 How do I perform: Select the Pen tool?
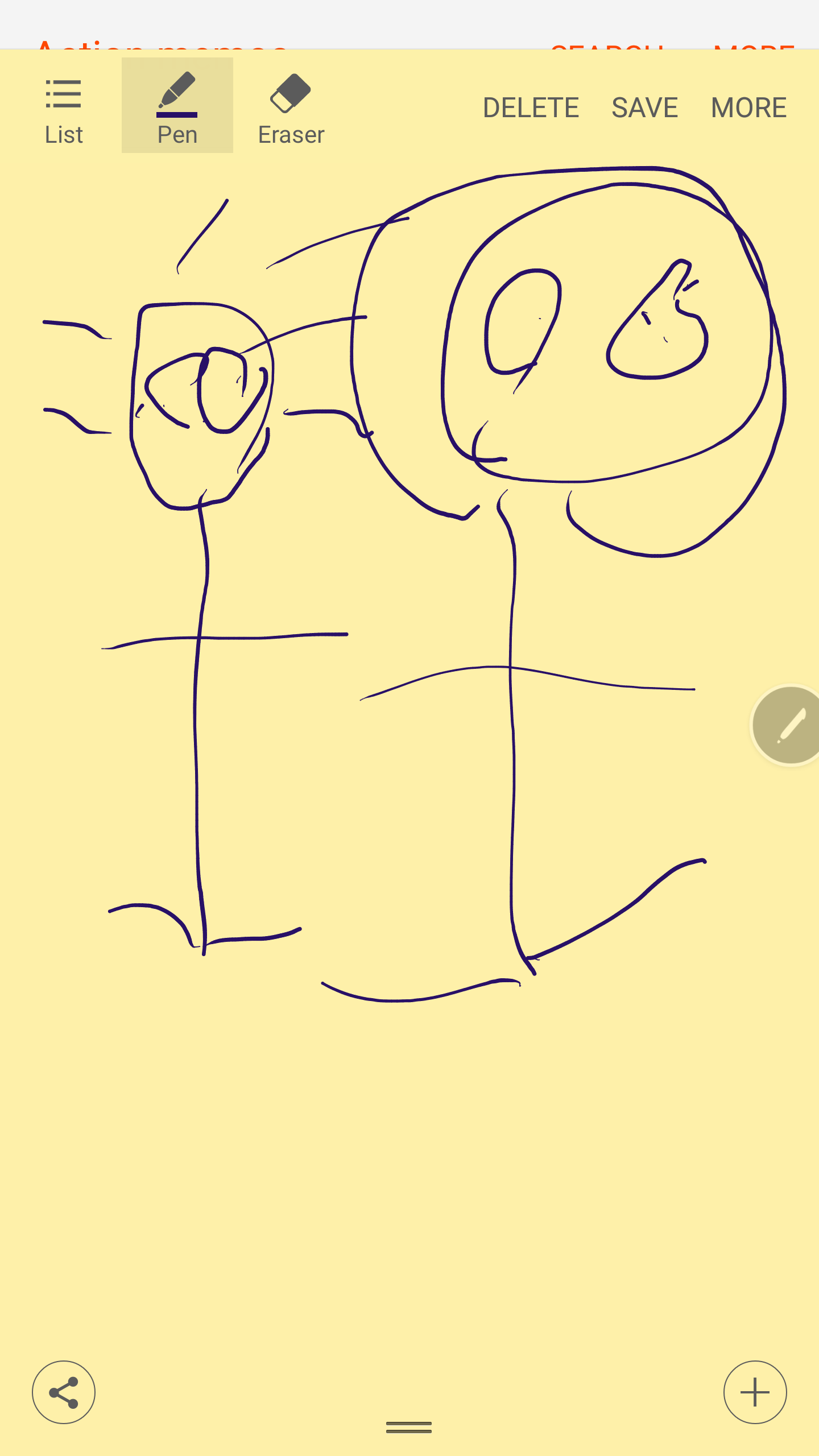coord(177,106)
